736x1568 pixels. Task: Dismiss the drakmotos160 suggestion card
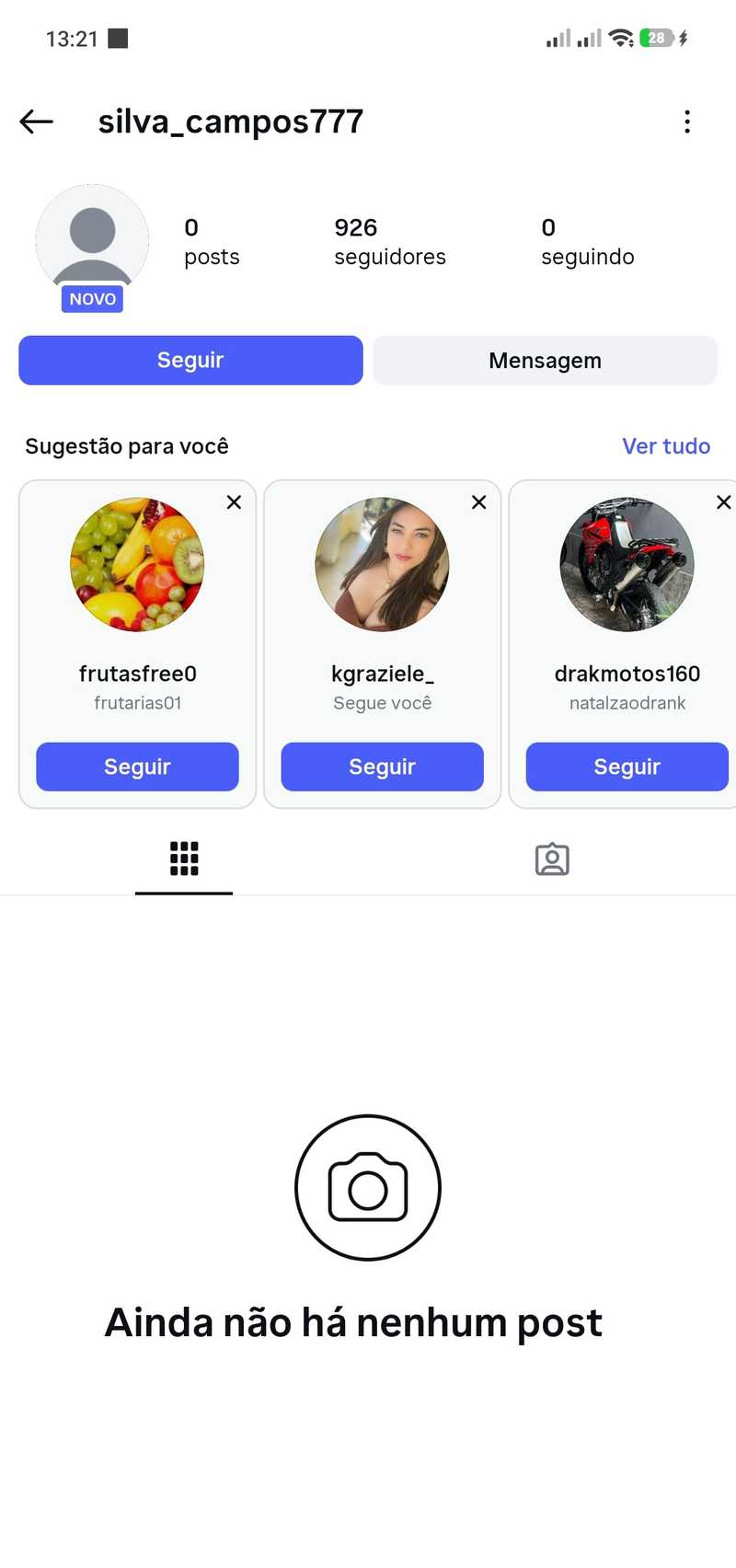723,502
